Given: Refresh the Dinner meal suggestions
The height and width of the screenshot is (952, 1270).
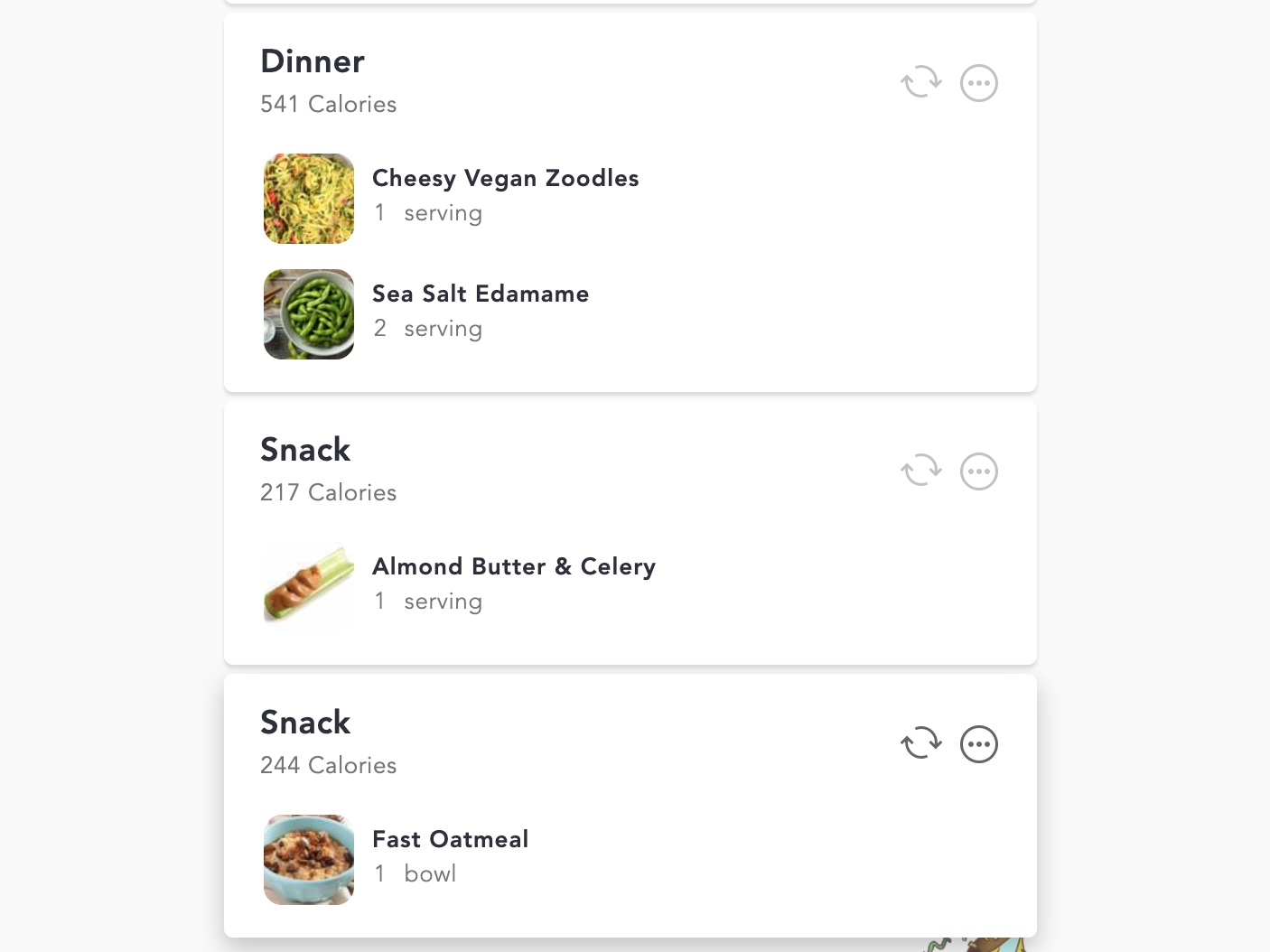Looking at the screenshot, I should (x=921, y=82).
